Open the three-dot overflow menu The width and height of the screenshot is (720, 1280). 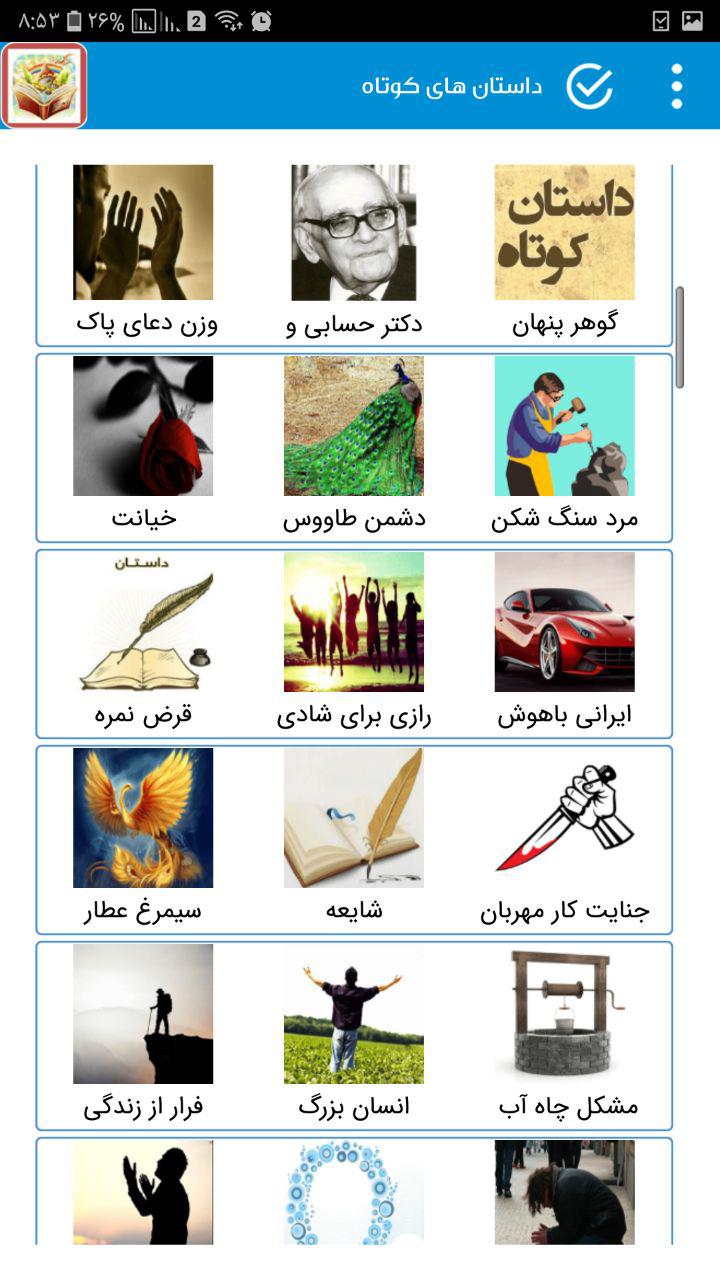pyautogui.click(x=677, y=86)
